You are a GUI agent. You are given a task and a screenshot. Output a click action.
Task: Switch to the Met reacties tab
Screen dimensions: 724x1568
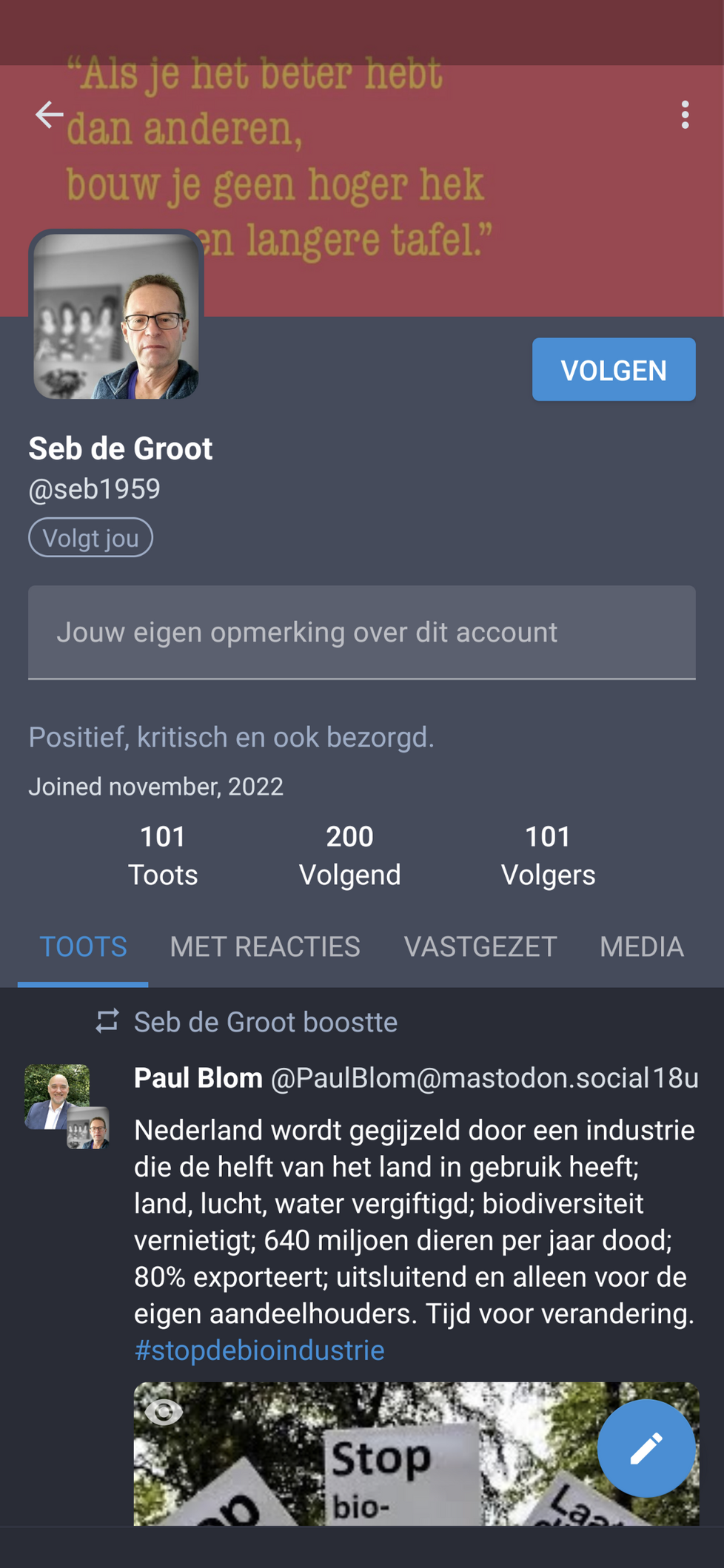click(265, 947)
